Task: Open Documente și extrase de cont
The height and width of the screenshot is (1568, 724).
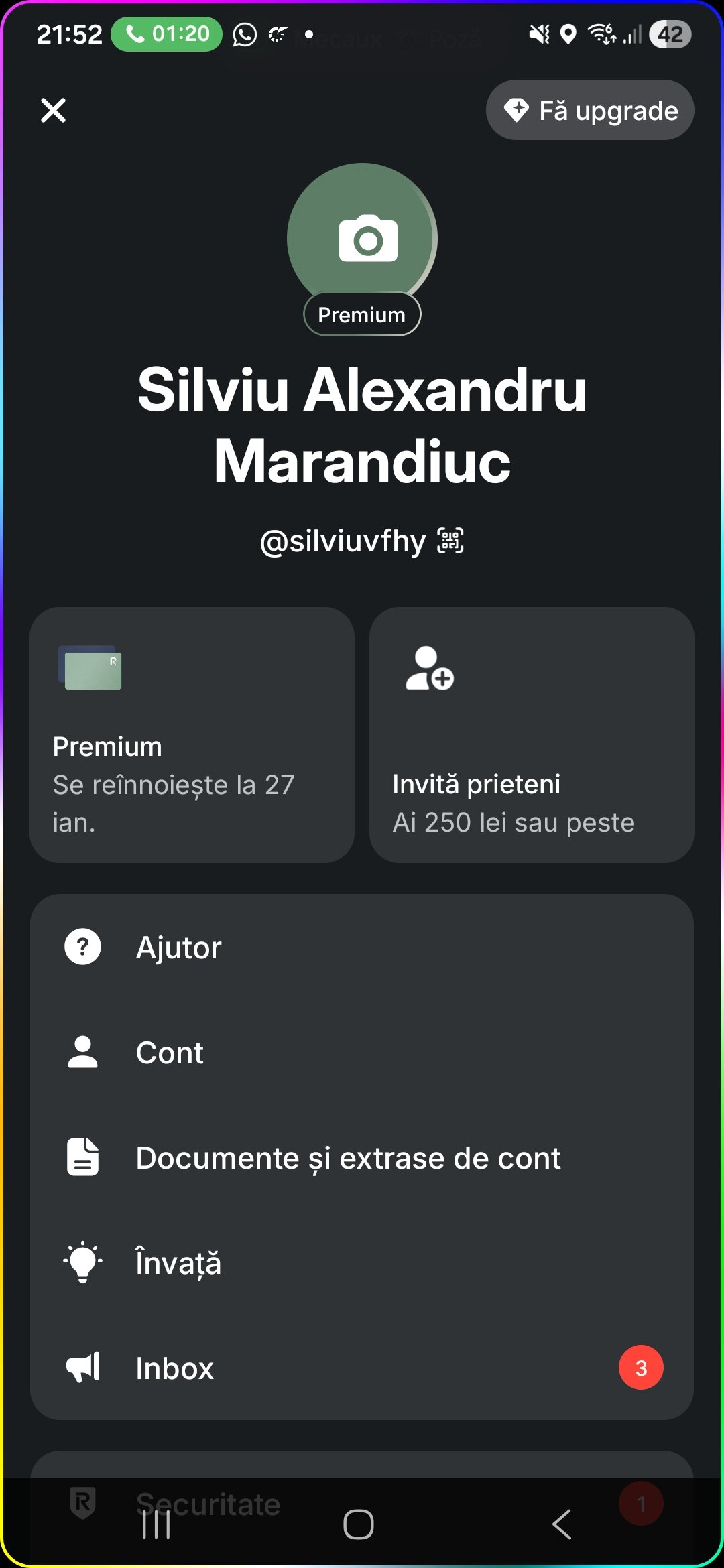Action: (x=362, y=1157)
